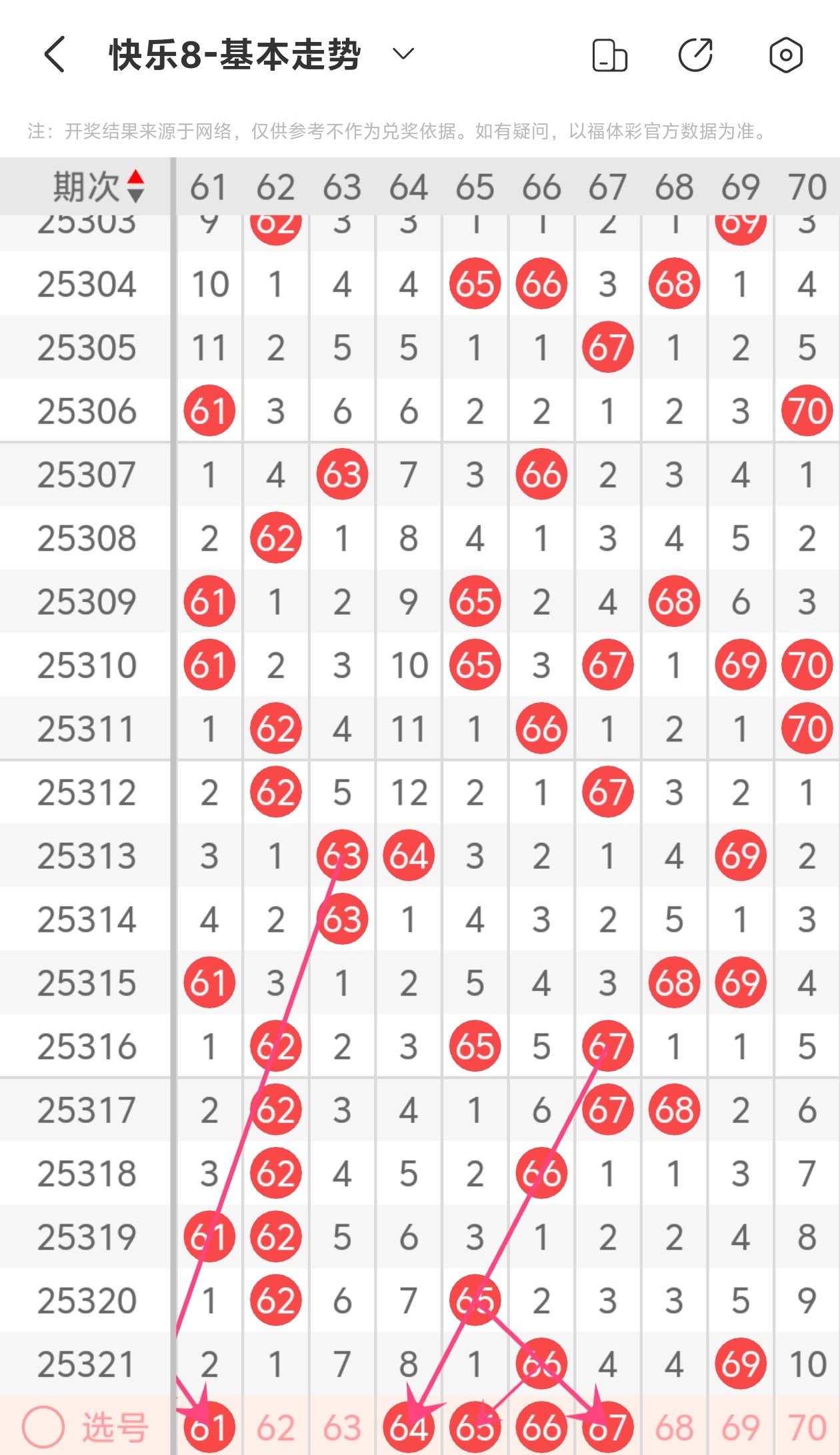Image resolution: width=840 pixels, height=1455 pixels.
Task: Deselect number 66 in the selection row
Action: tap(541, 1427)
